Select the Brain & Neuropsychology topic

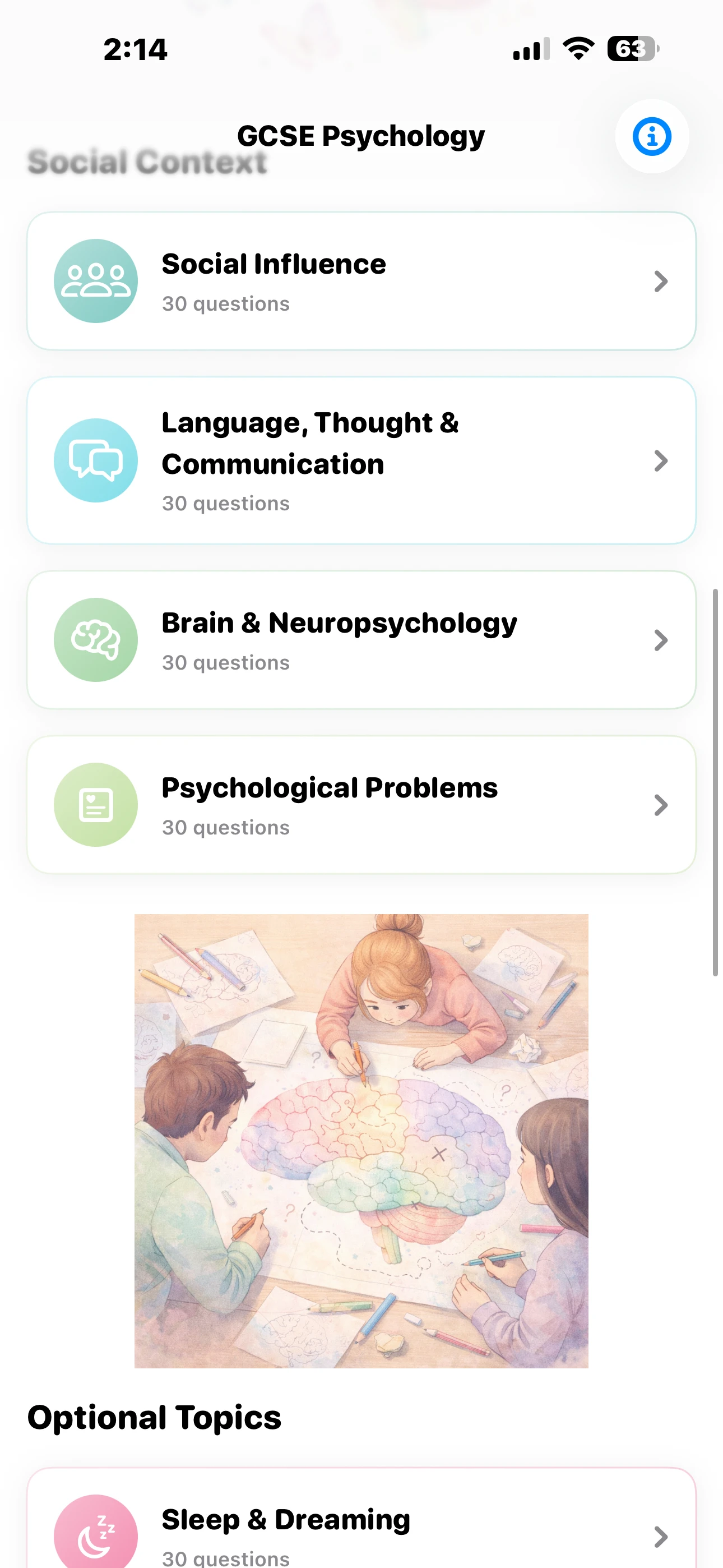361,640
